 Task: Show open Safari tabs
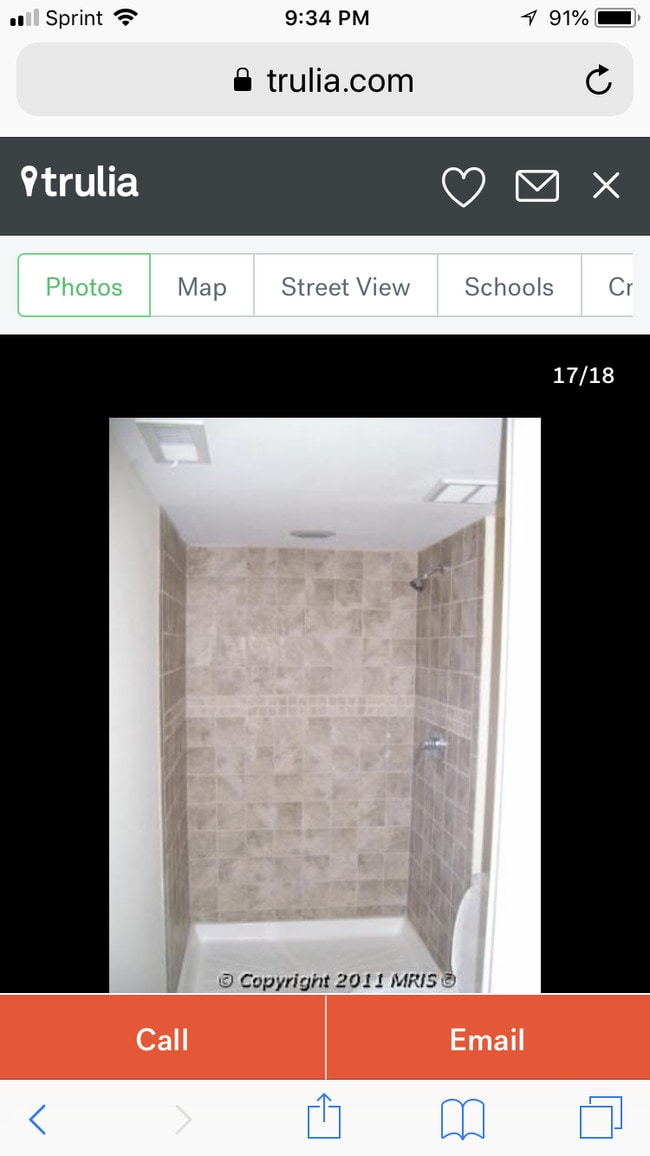click(601, 1118)
